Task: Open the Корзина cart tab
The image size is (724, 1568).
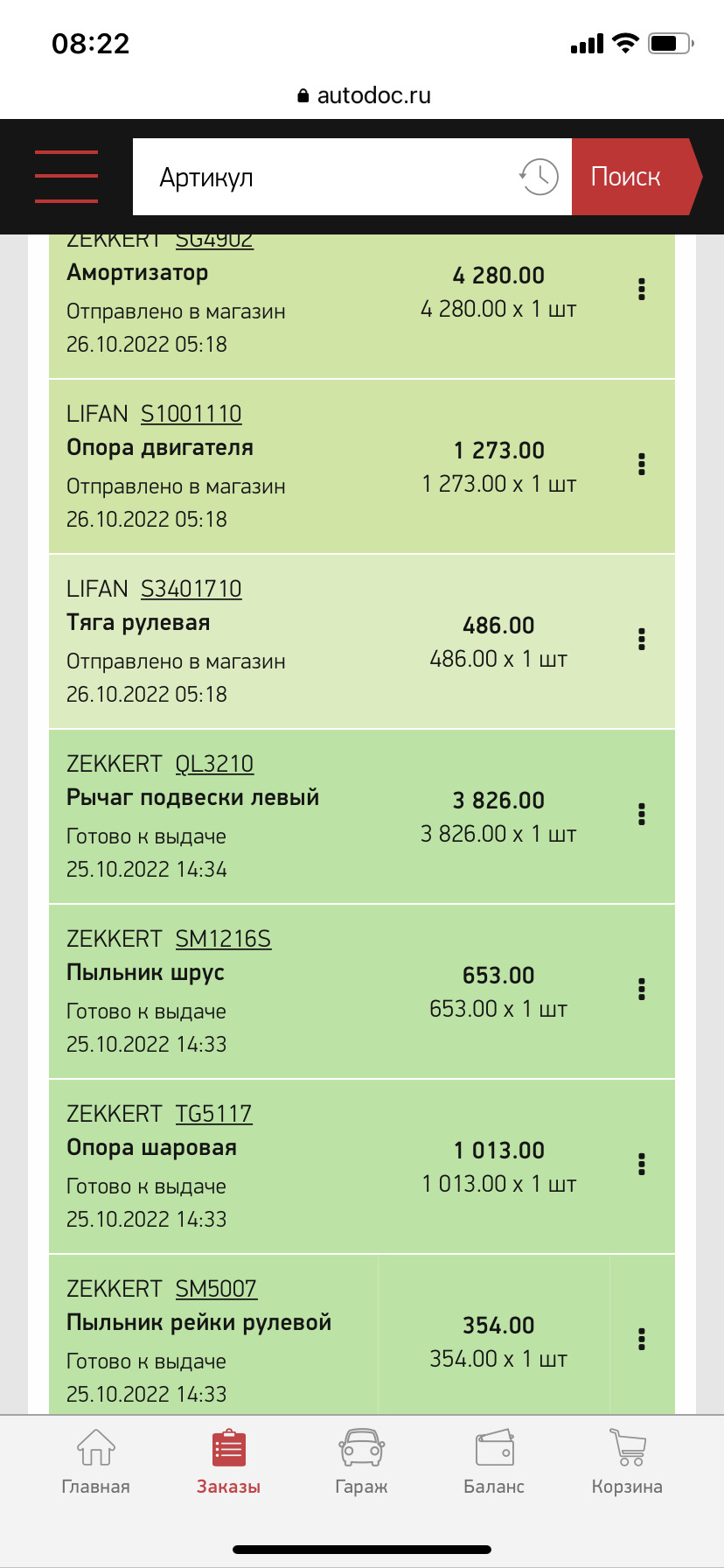Action: 627,1461
